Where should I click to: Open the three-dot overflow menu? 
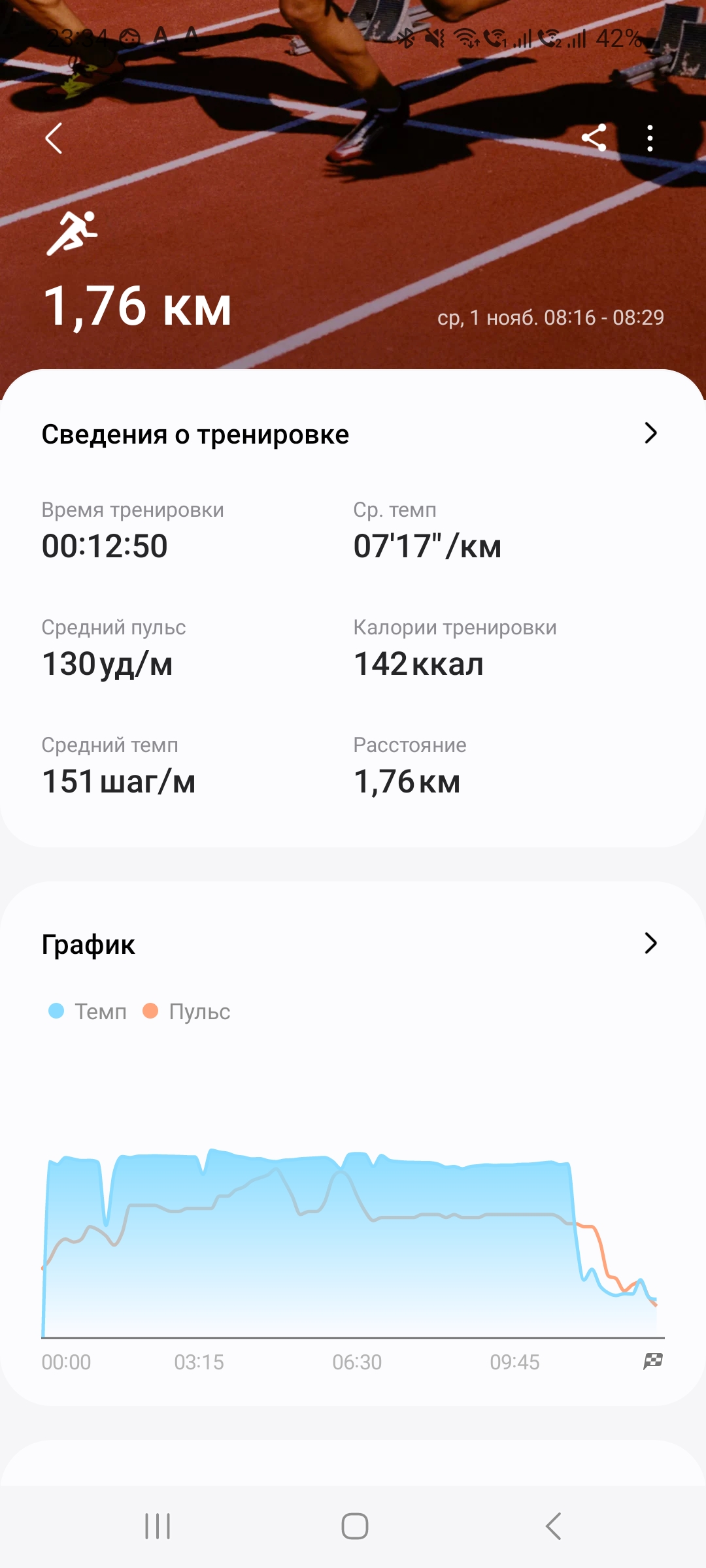pyautogui.click(x=649, y=139)
